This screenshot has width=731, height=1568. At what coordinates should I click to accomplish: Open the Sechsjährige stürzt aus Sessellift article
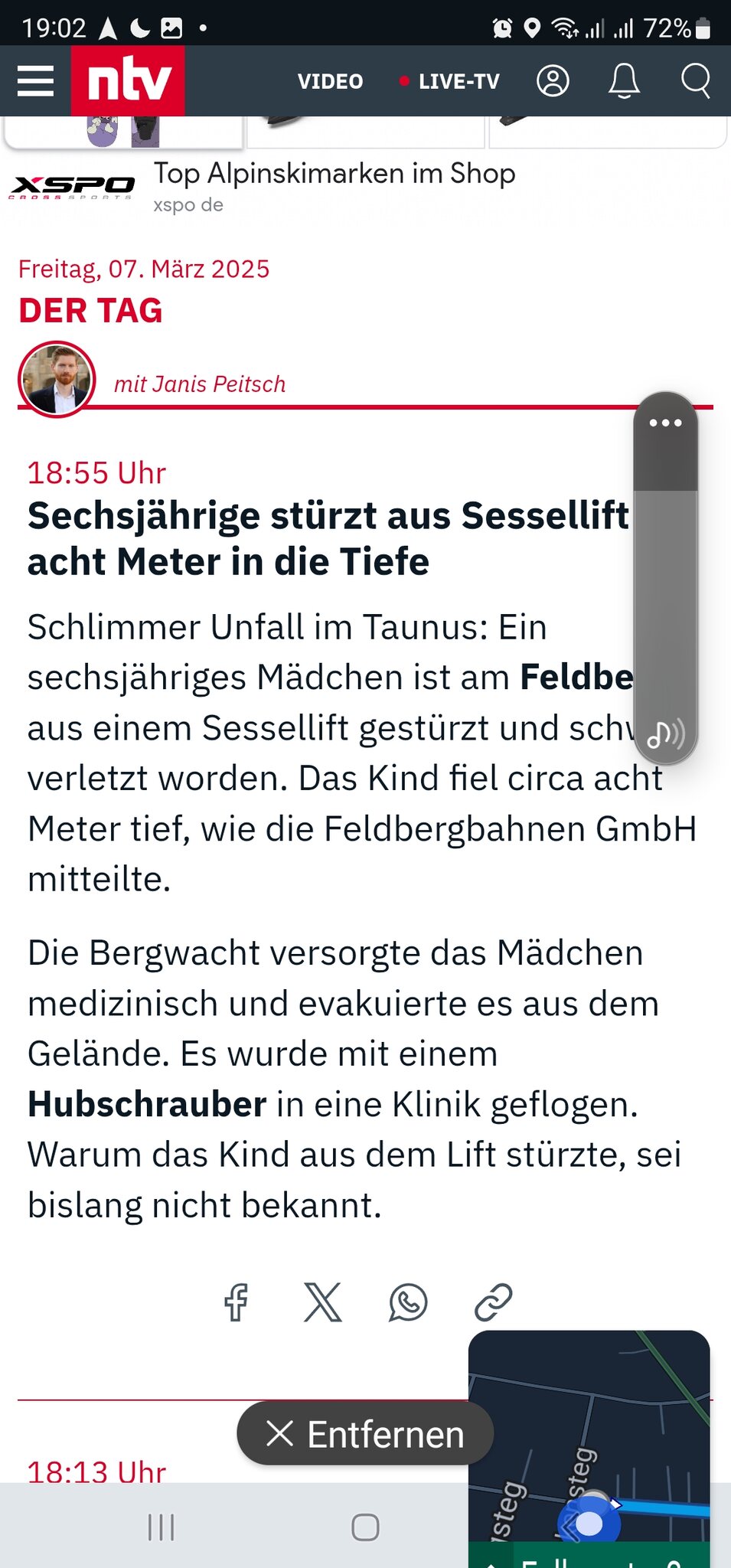[x=329, y=538]
